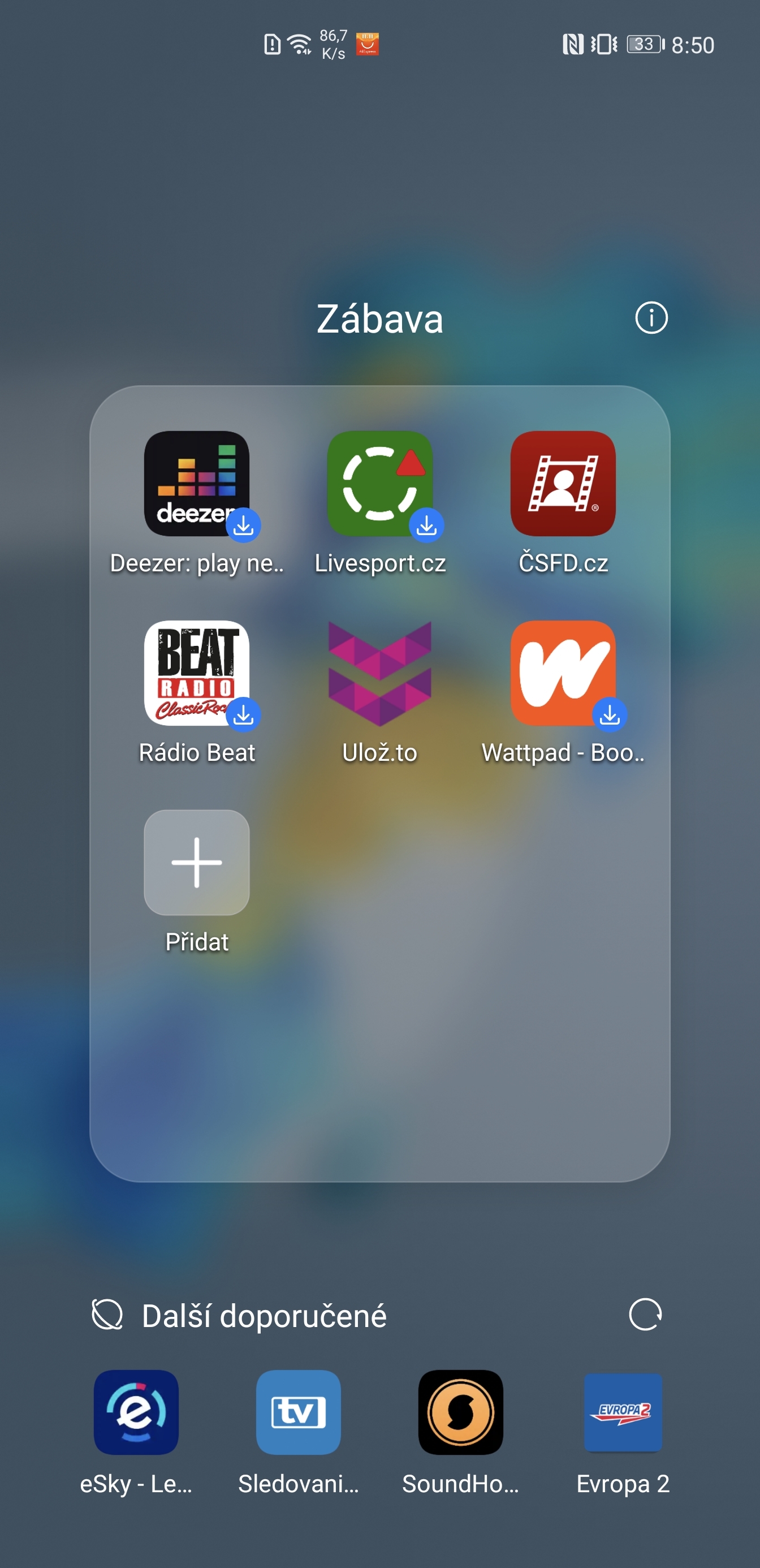Refresh the Další doporučené suggestions
Image resolution: width=760 pixels, height=1568 pixels.
click(x=645, y=1315)
